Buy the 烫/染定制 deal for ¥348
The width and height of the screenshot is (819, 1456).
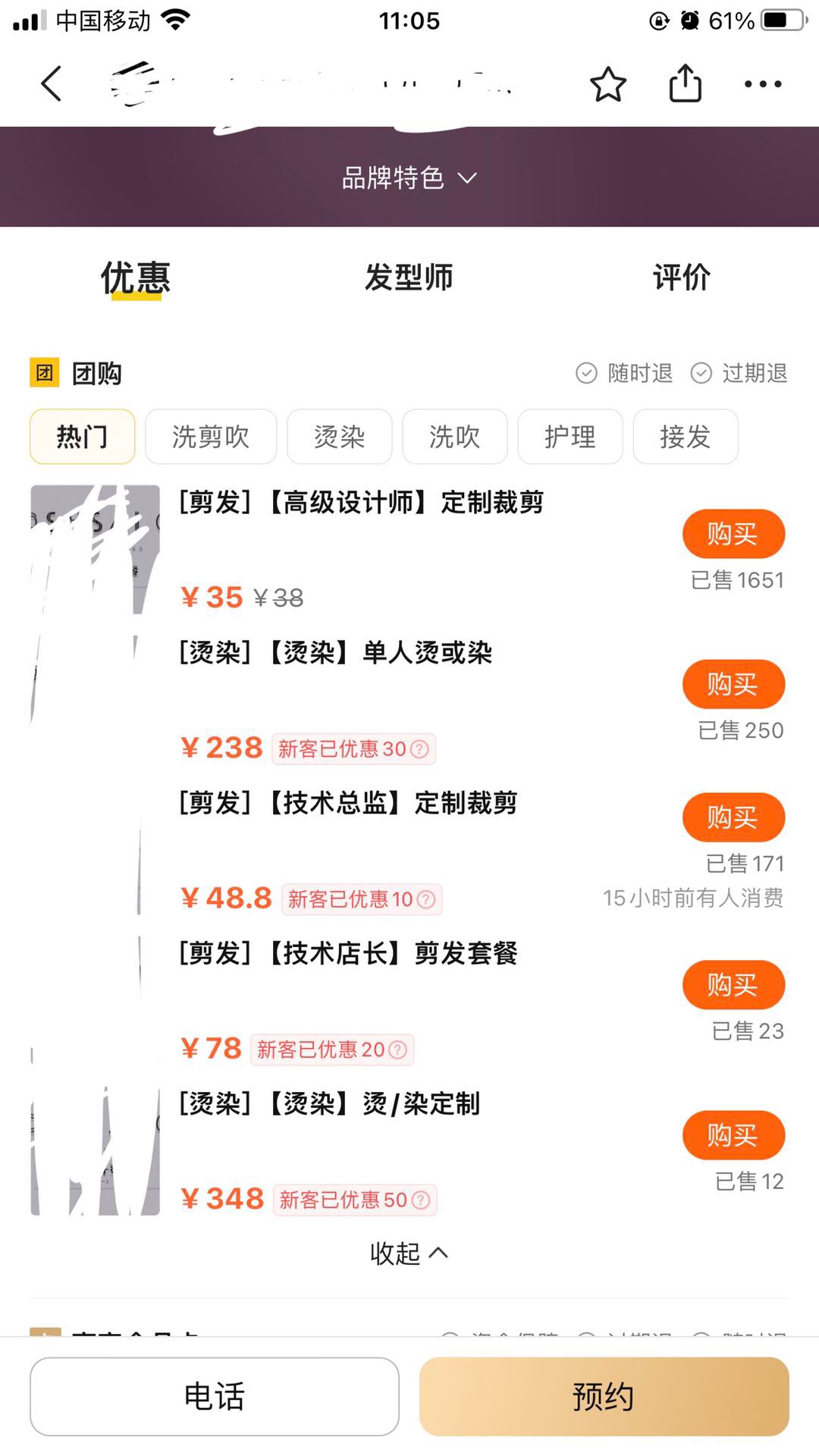pos(733,1134)
